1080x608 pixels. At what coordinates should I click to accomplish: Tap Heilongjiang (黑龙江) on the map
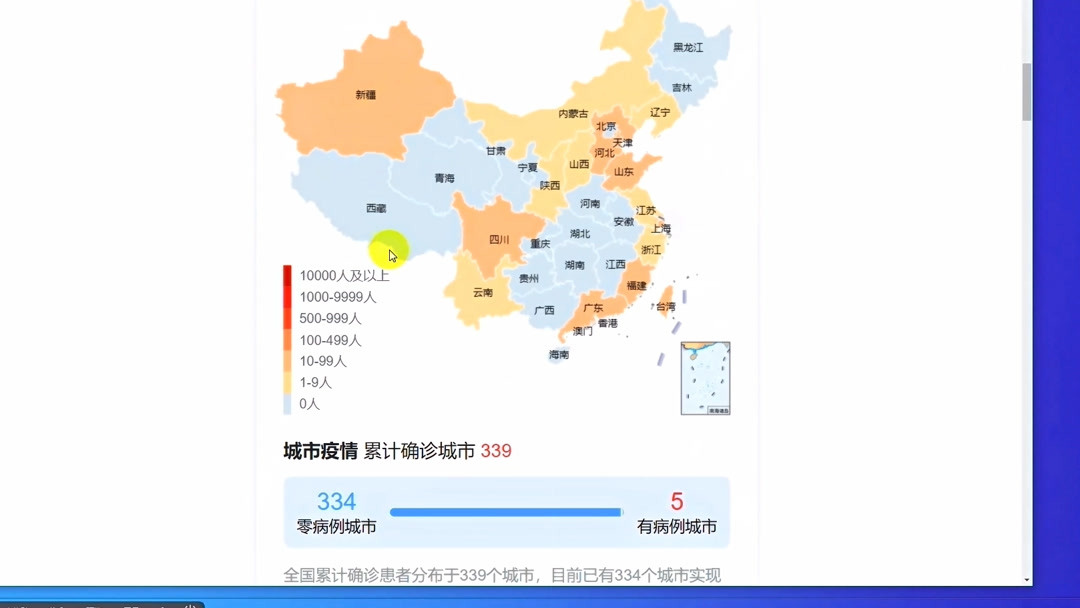pyautogui.click(x=688, y=48)
